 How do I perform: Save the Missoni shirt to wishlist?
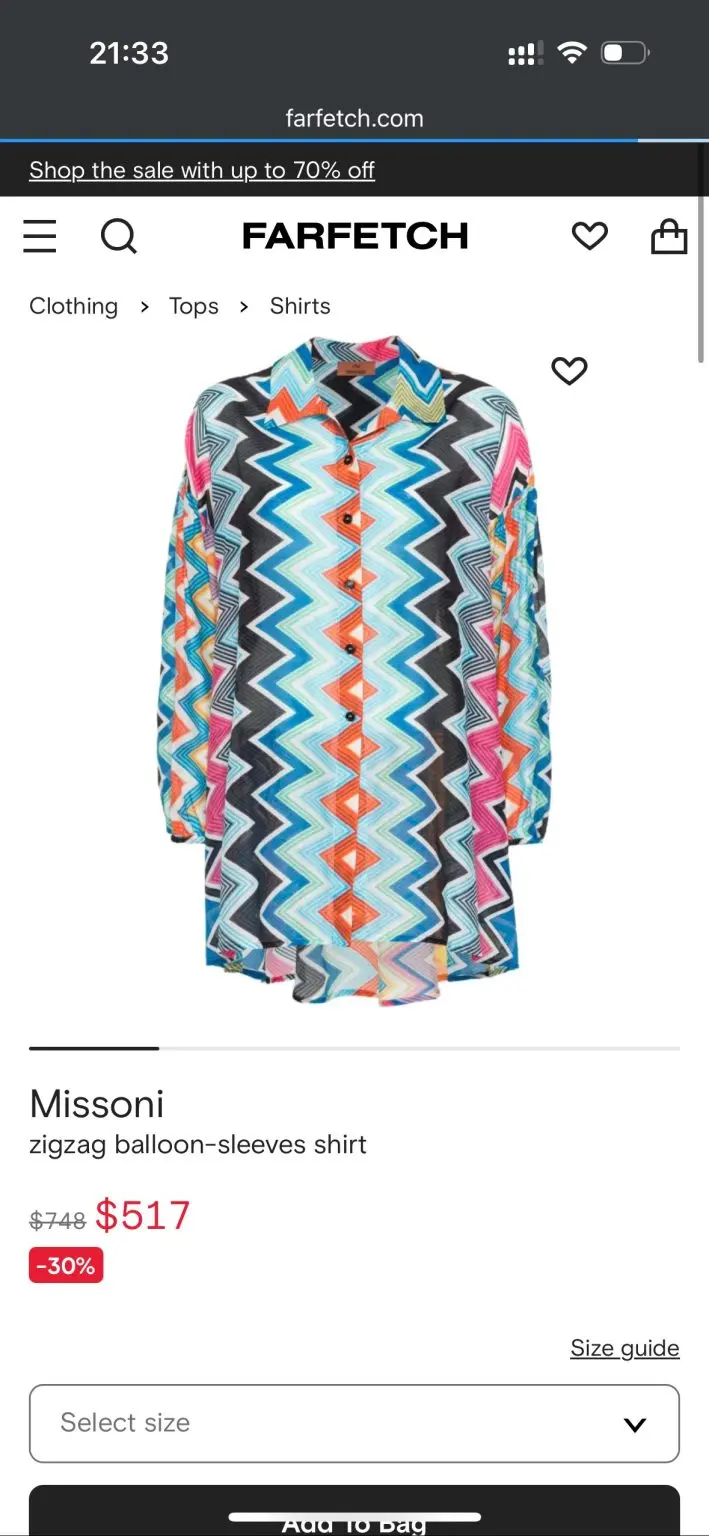tap(569, 371)
